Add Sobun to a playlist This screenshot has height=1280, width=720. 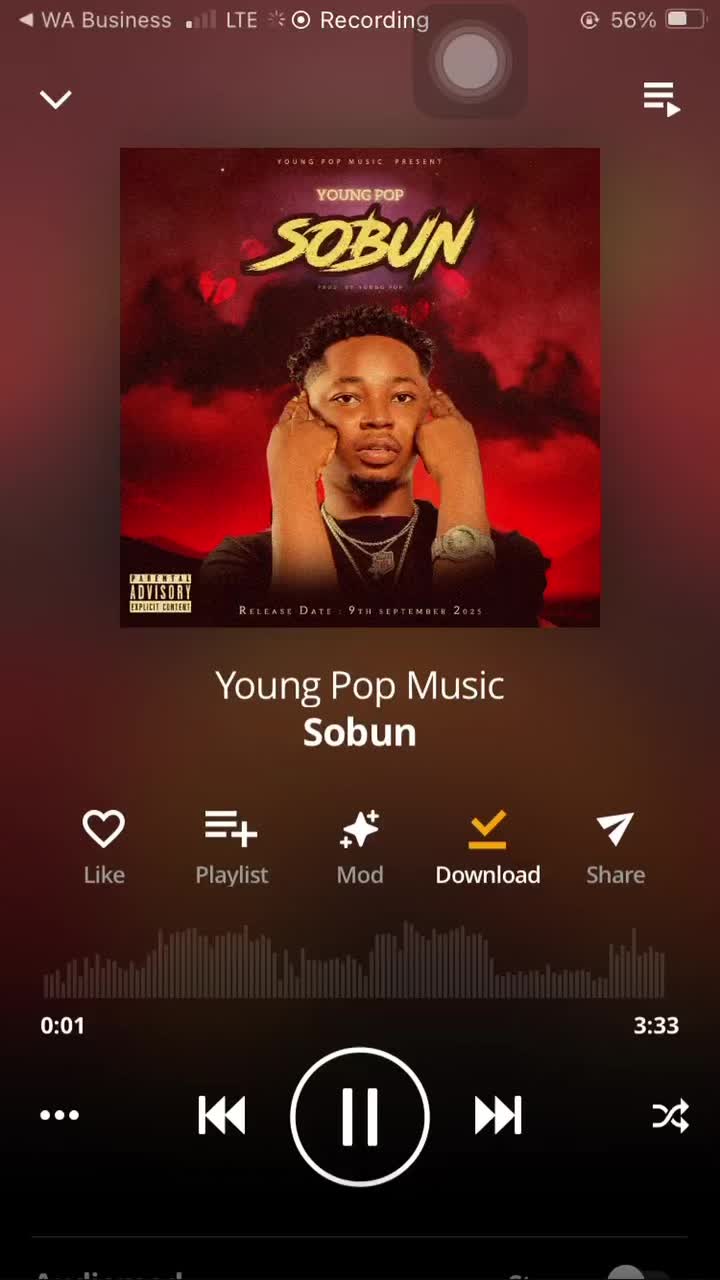[x=231, y=847]
